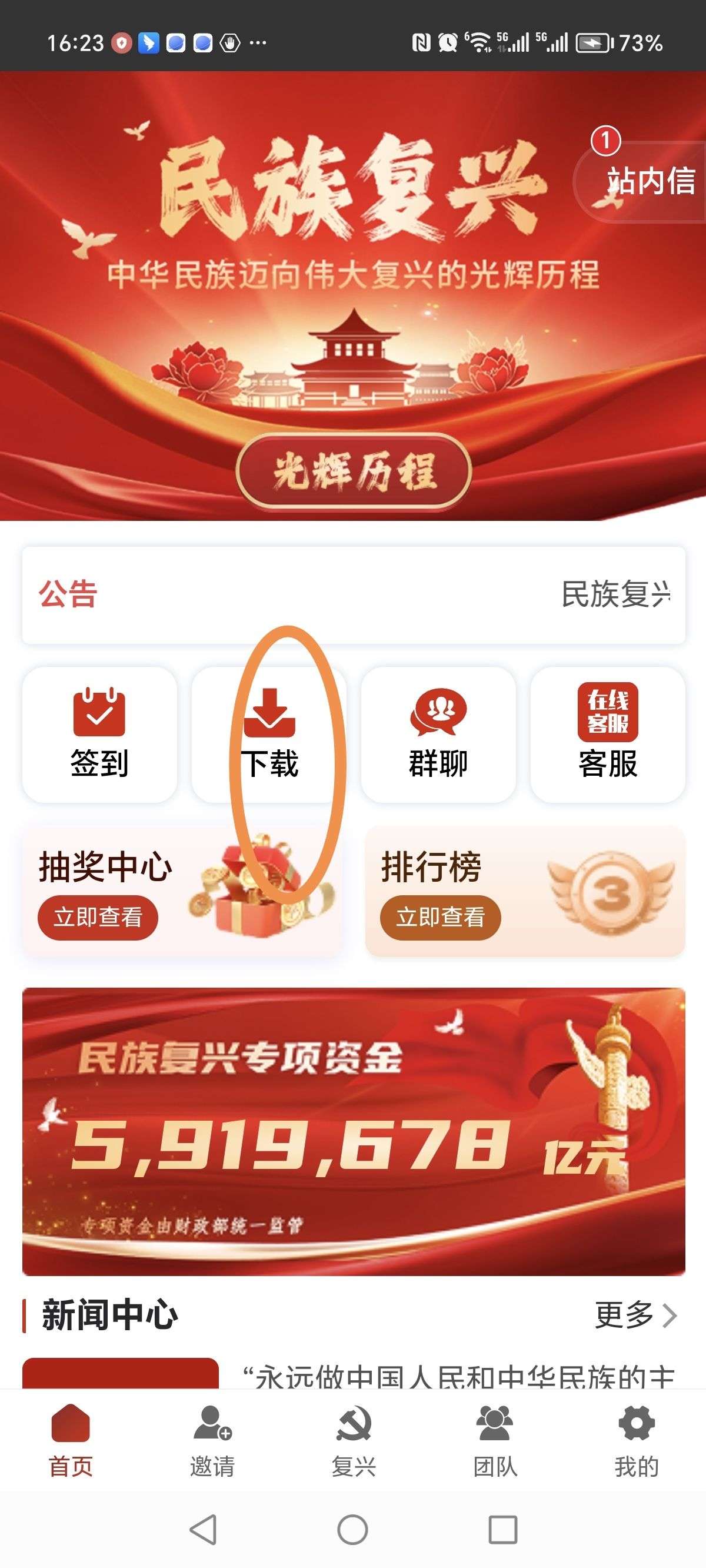
Task: Open the 站内信 inbox messages
Action: 645,181
